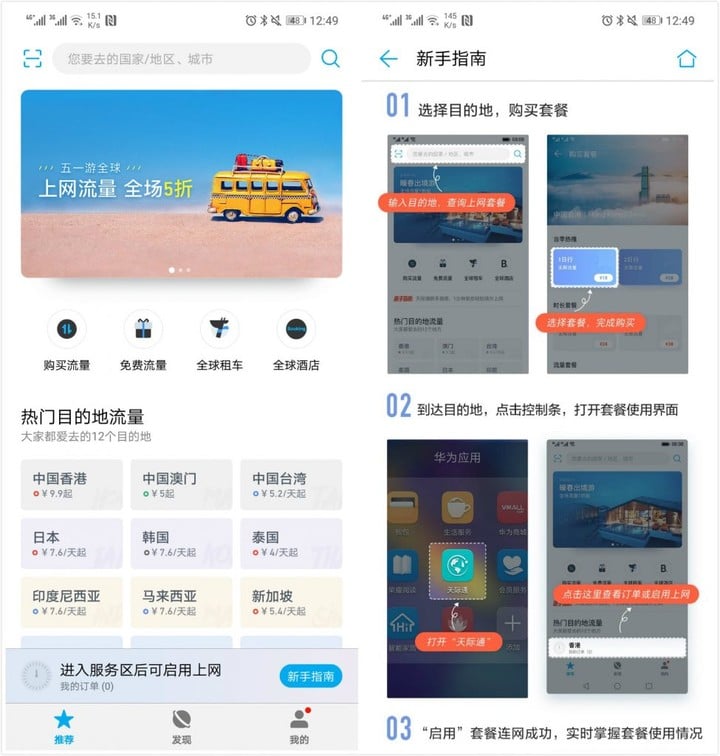
Task: Open the 日本 destination card
Action: click(71, 543)
